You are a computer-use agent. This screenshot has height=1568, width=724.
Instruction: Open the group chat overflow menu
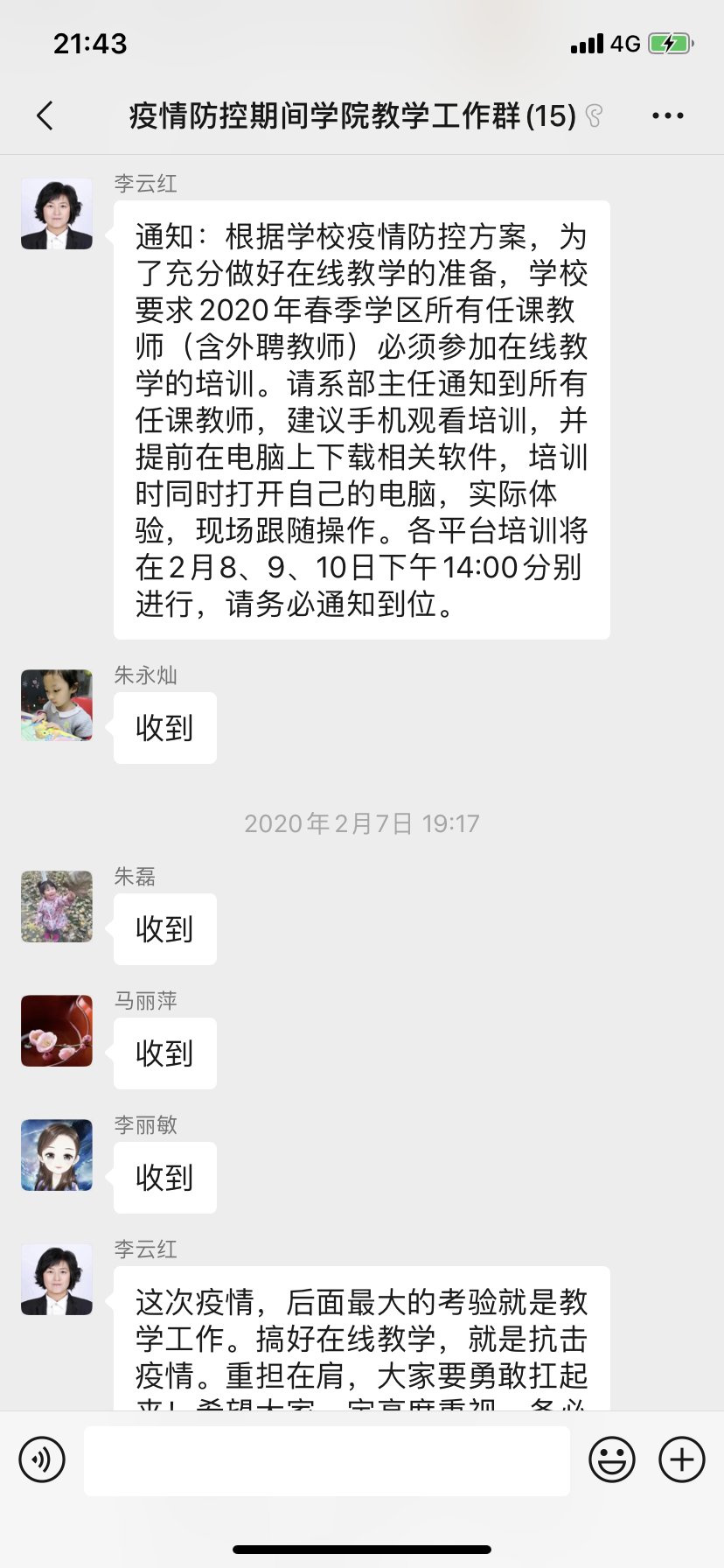point(668,115)
